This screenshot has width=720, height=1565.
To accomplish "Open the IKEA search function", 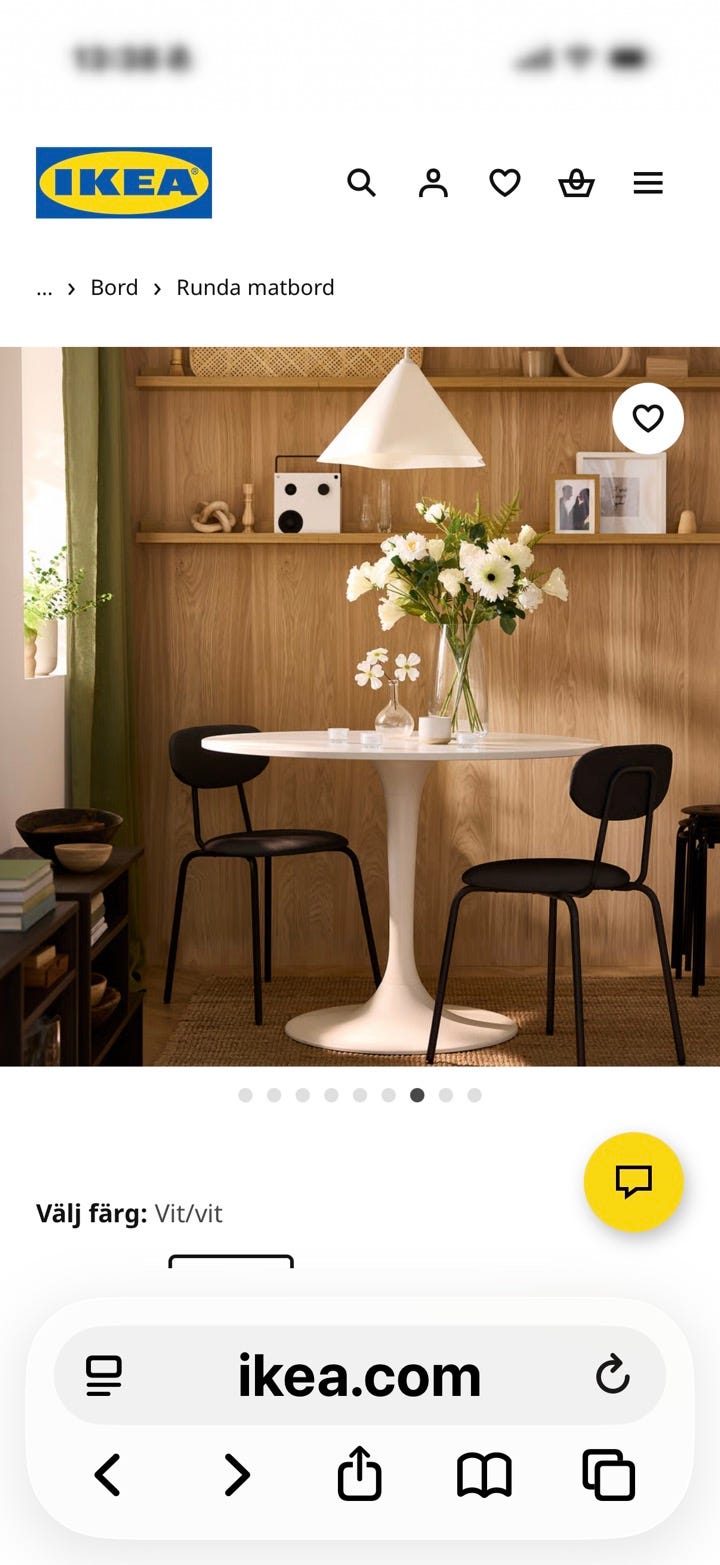I will pyautogui.click(x=362, y=183).
